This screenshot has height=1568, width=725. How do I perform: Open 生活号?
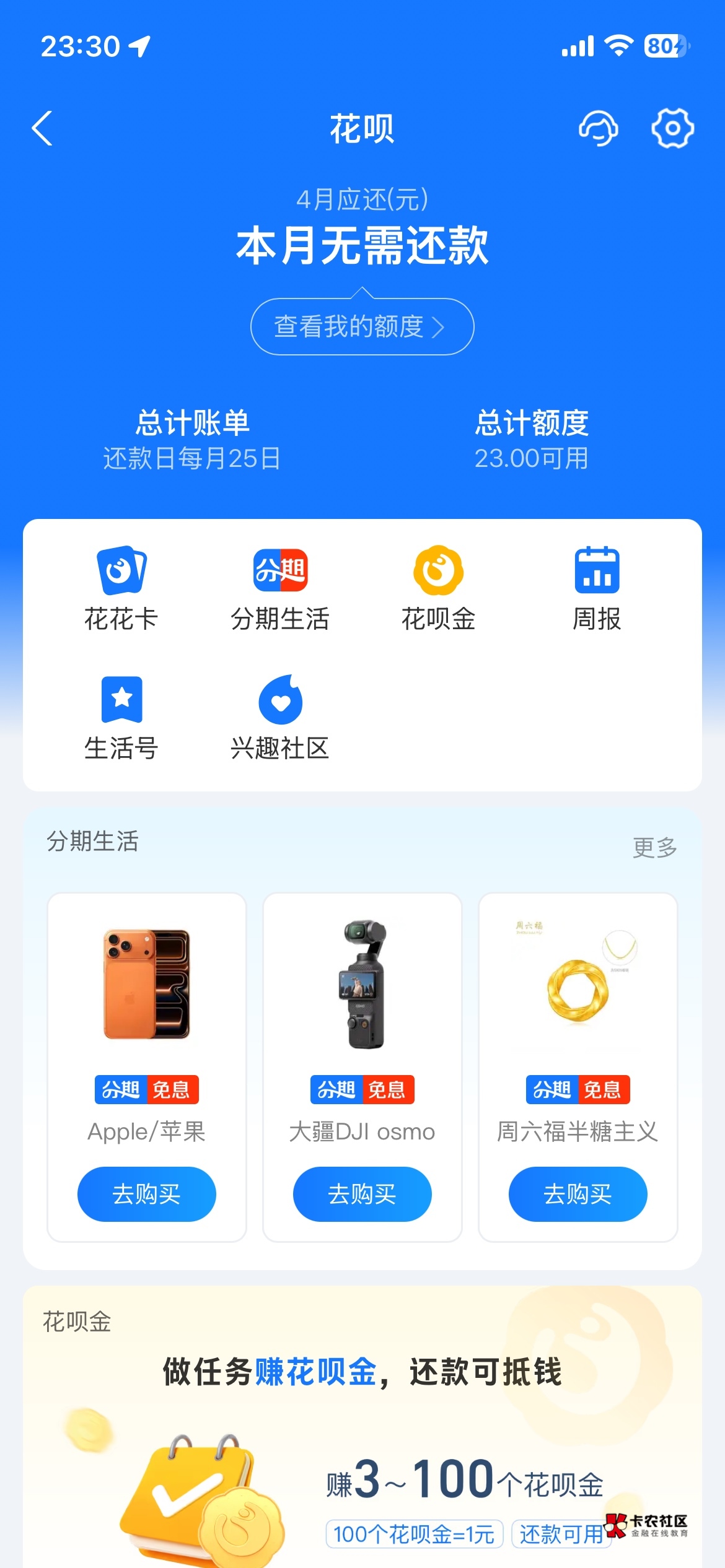[121, 717]
